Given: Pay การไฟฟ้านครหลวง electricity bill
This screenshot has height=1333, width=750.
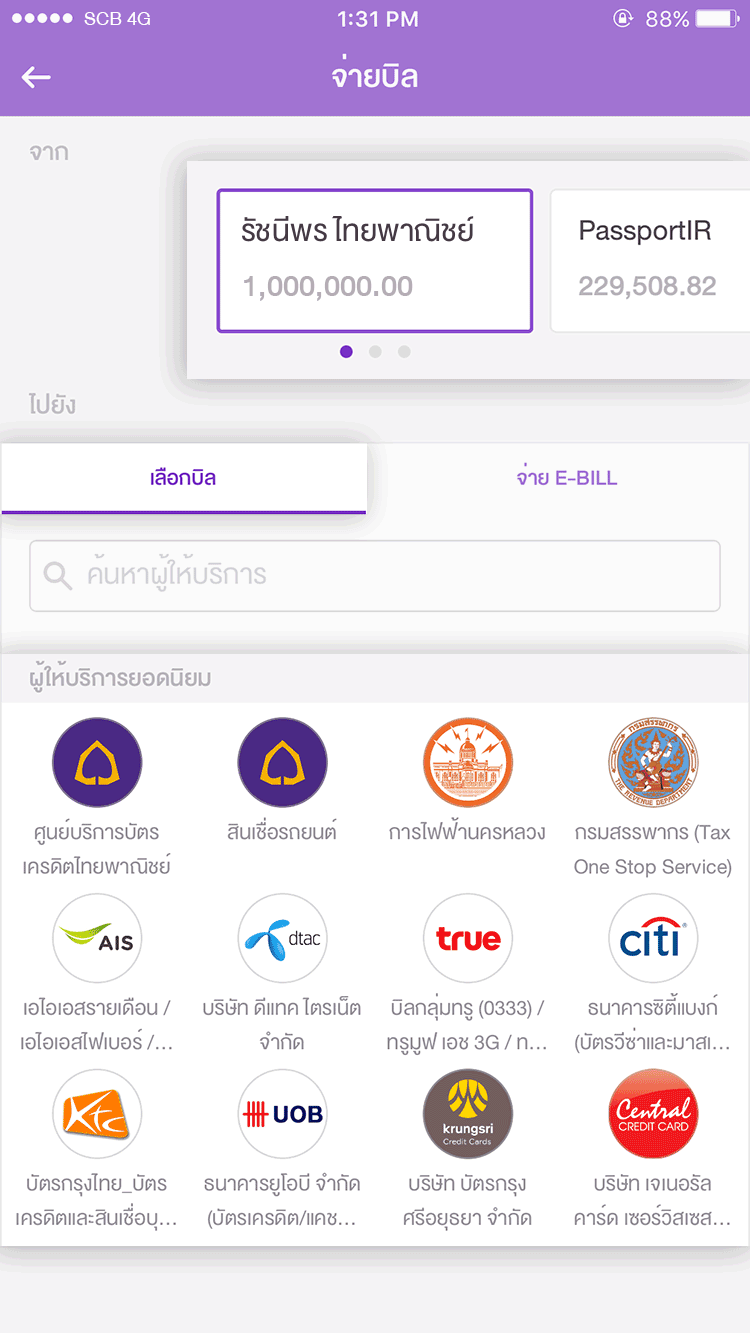Looking at the screenshot, I should click(467, 763).
